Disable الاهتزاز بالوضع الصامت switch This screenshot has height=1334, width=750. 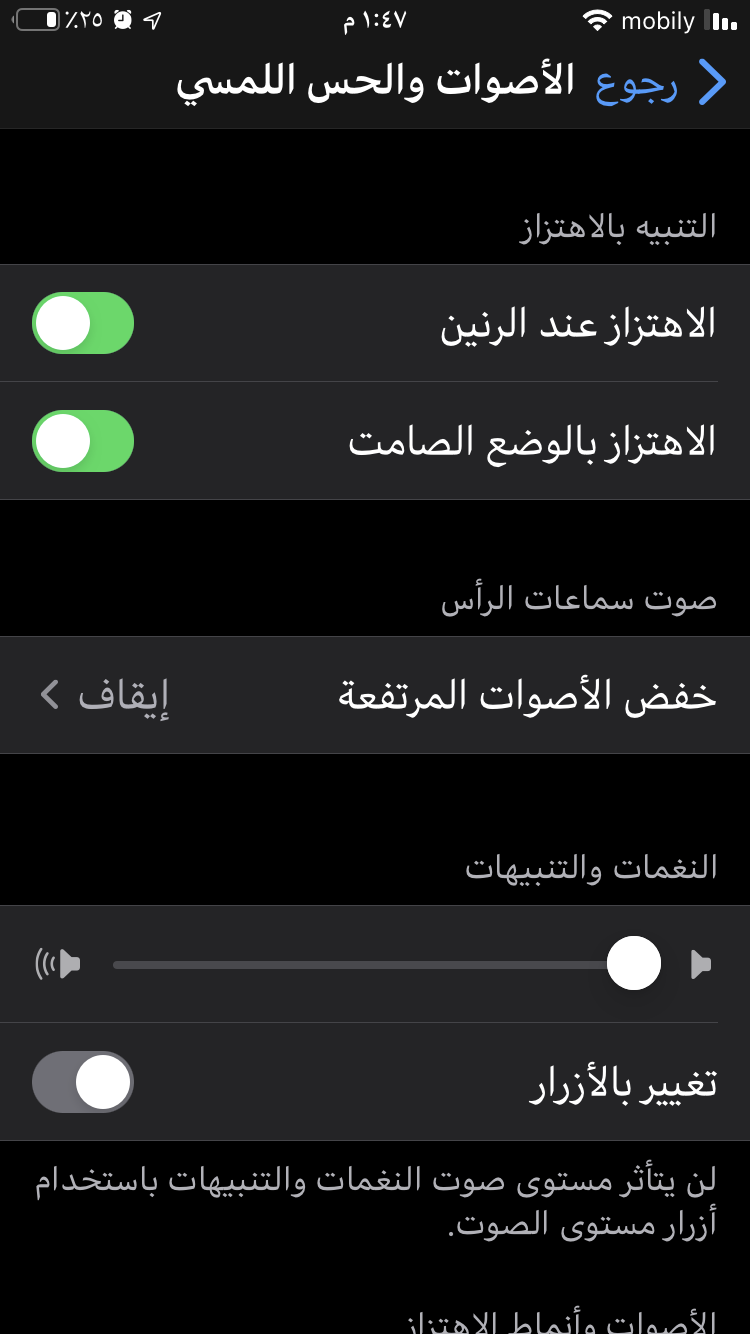coord(83,441)
